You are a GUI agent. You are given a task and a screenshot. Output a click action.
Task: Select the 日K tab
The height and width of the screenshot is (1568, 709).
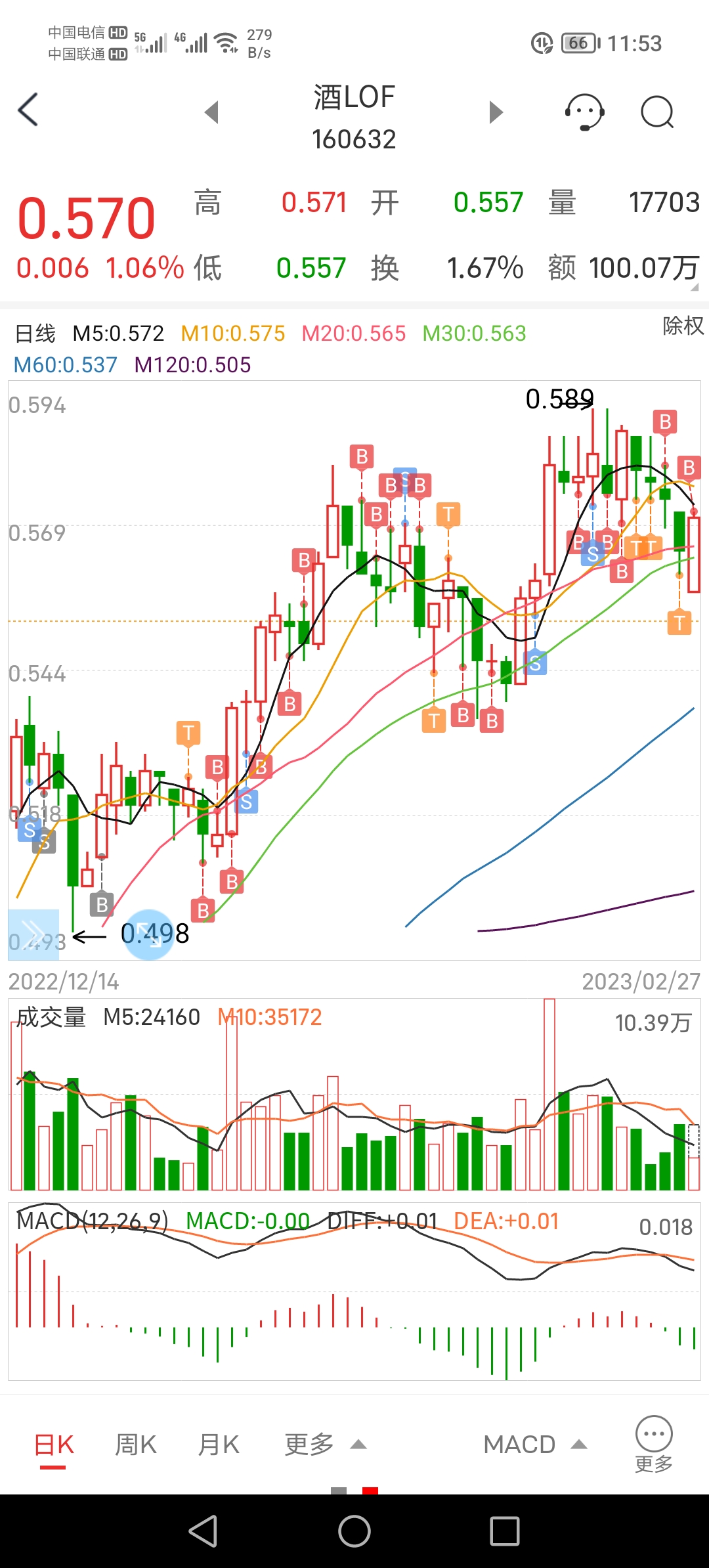[54, 1445]
